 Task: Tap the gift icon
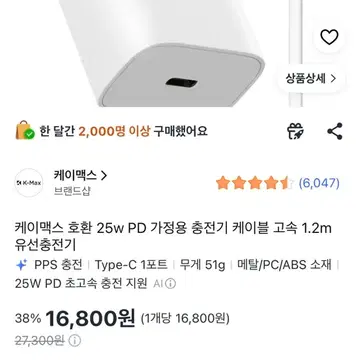click(x=295, y=131)
